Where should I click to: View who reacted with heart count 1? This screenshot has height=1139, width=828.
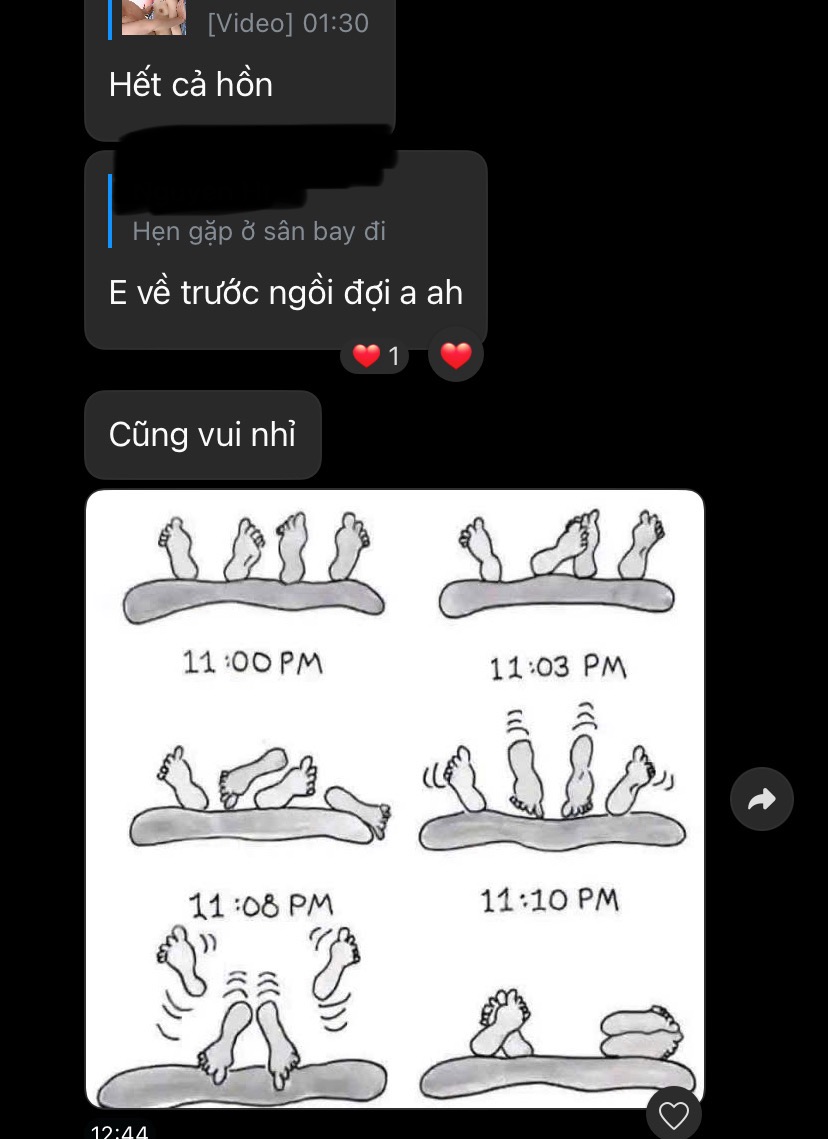point(375,356)
